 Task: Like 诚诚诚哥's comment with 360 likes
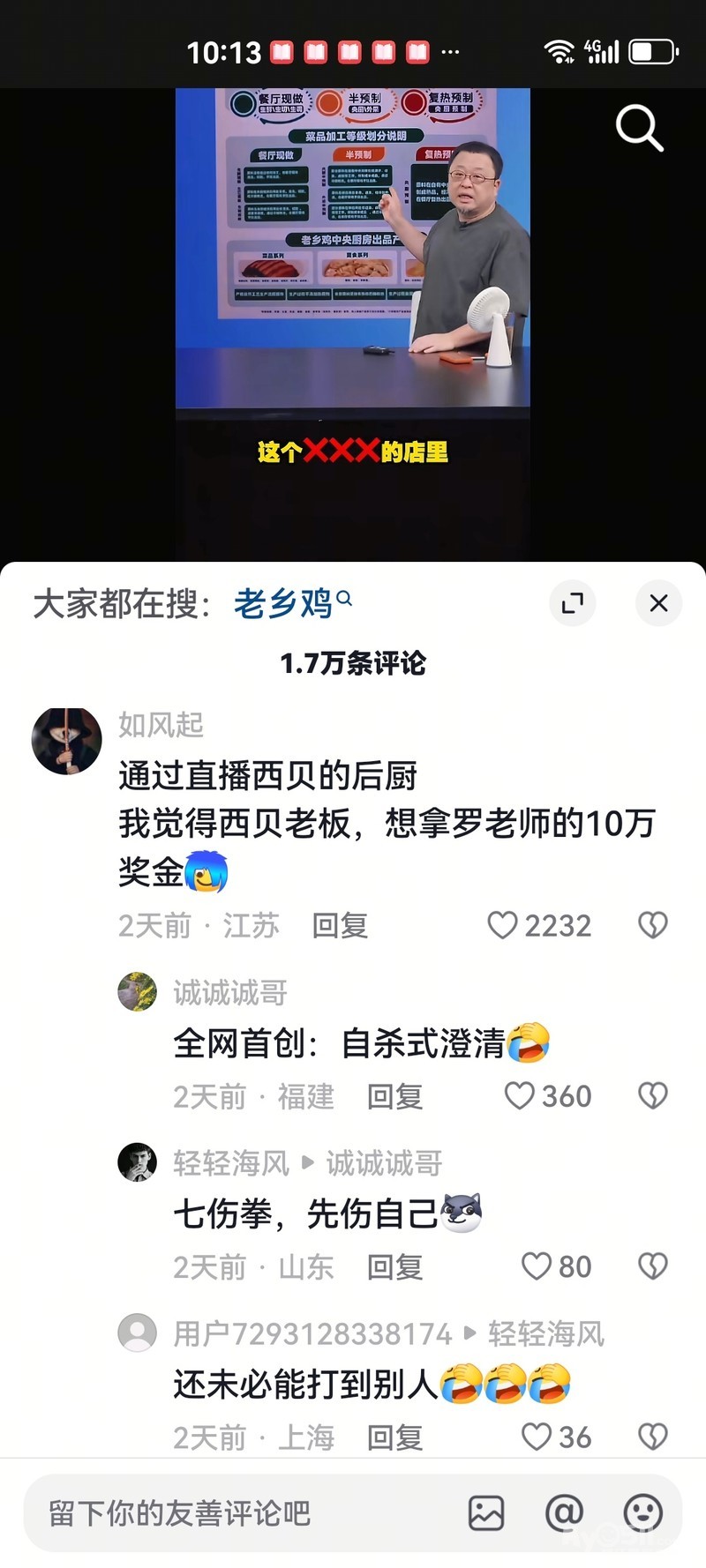pos(548,1096)
